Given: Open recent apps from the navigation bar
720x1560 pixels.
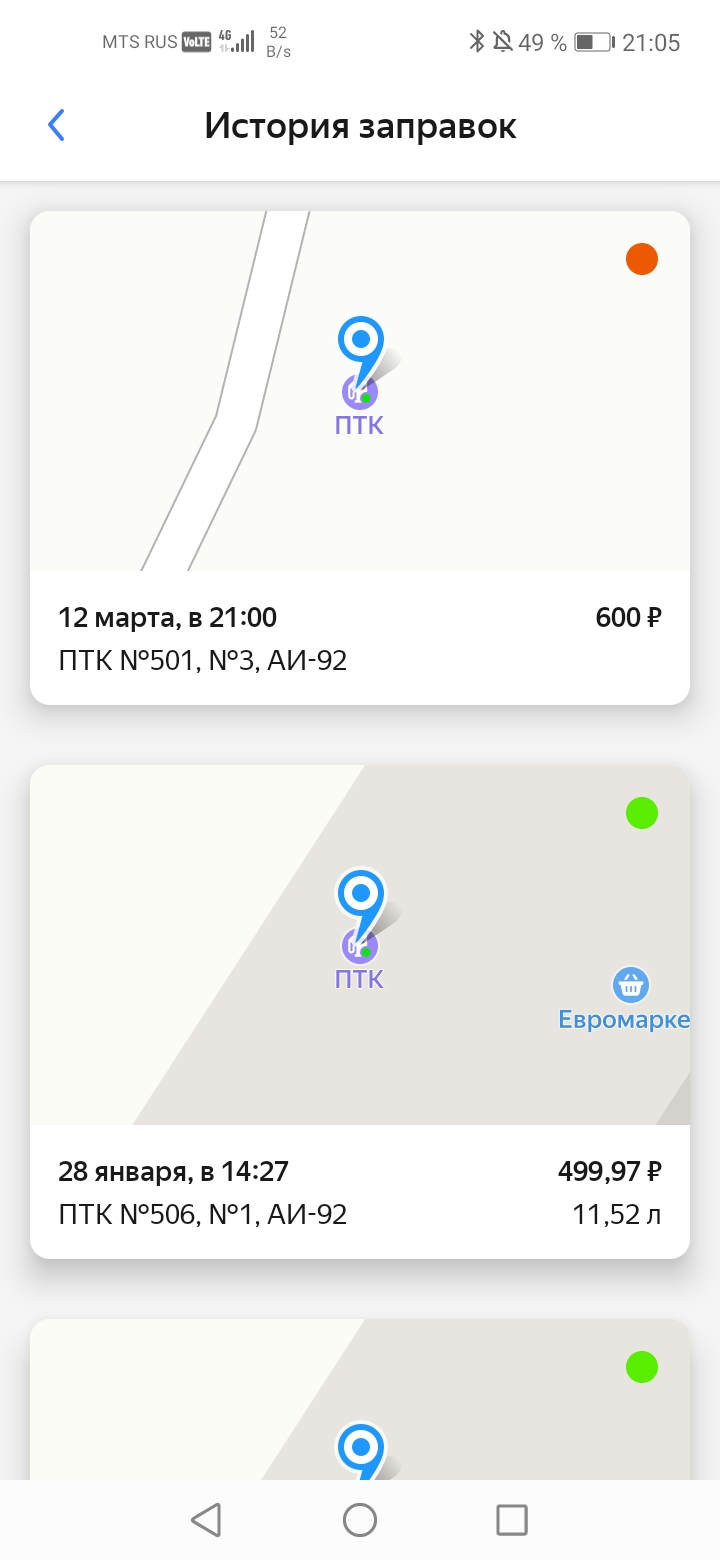Looking at the screenshot, I should click(x=512, y=1520).
